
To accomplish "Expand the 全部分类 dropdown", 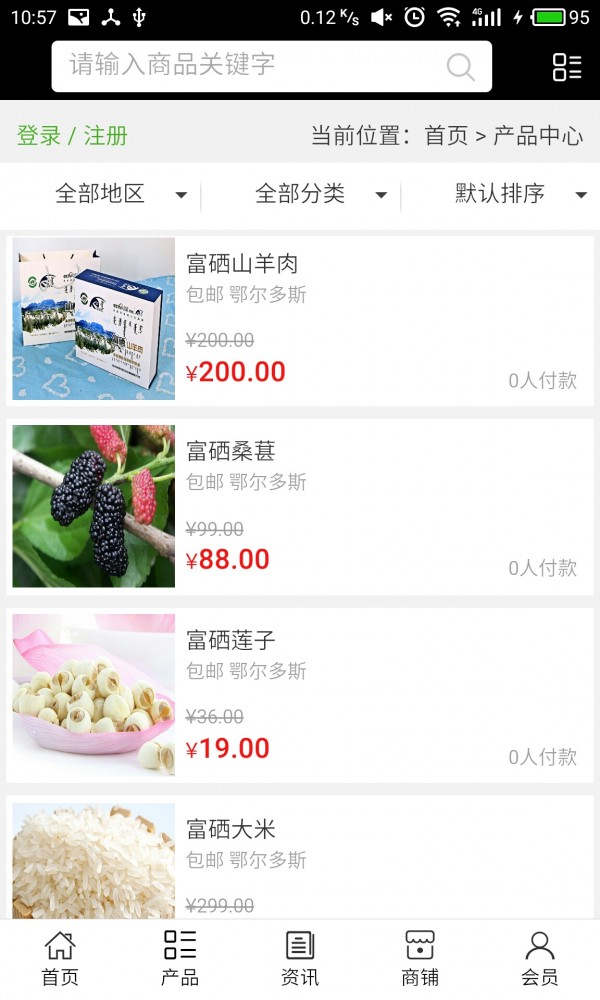I will pos(320,194).
